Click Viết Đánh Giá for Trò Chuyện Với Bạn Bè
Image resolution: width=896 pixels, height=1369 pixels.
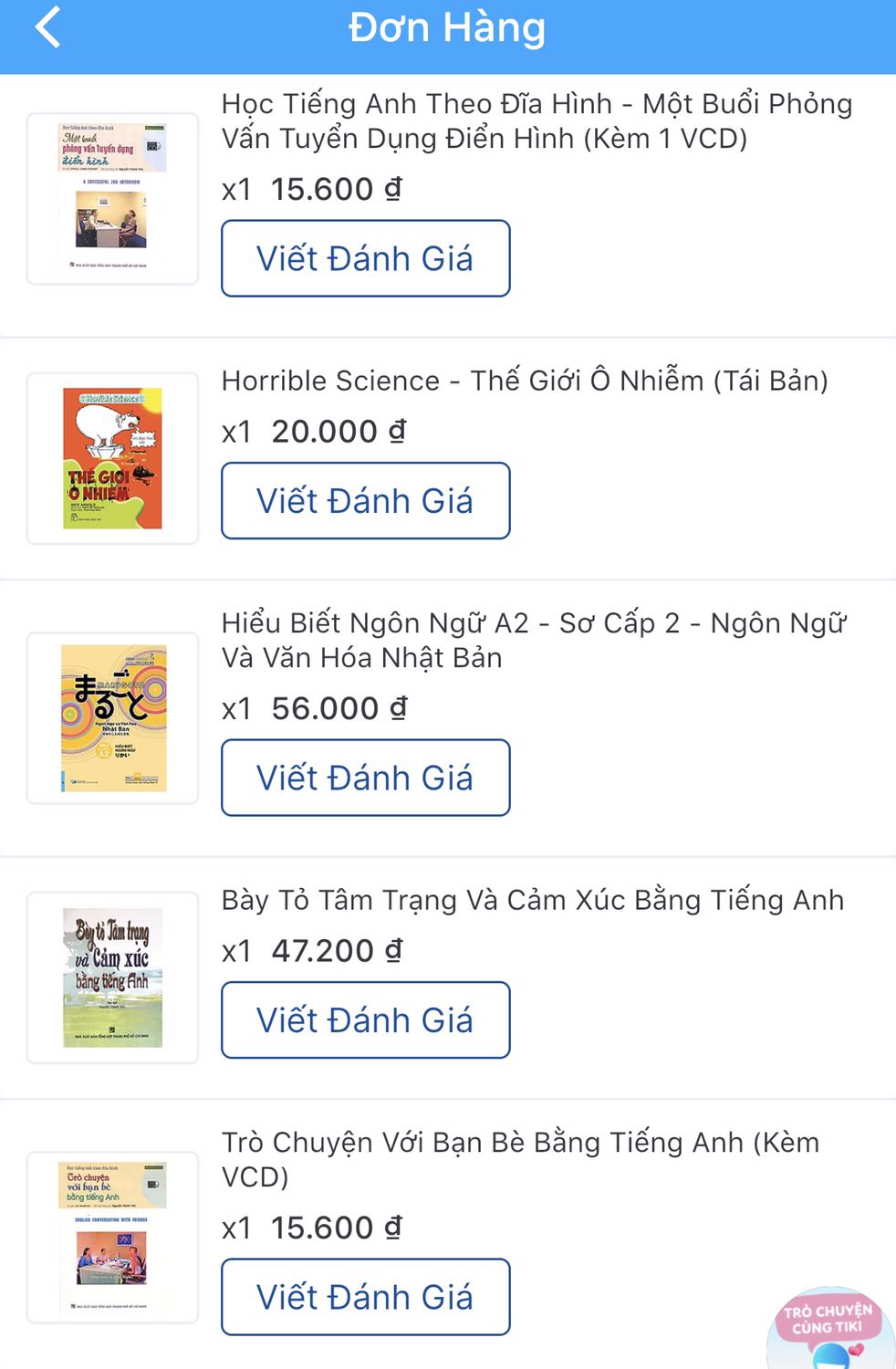tap(365, 1297)
